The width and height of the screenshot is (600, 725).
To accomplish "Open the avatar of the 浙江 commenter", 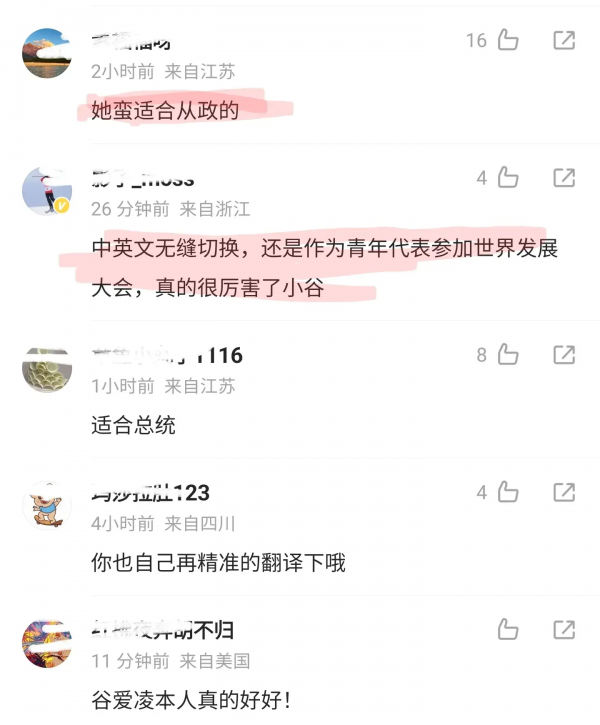I will (46, 191).
